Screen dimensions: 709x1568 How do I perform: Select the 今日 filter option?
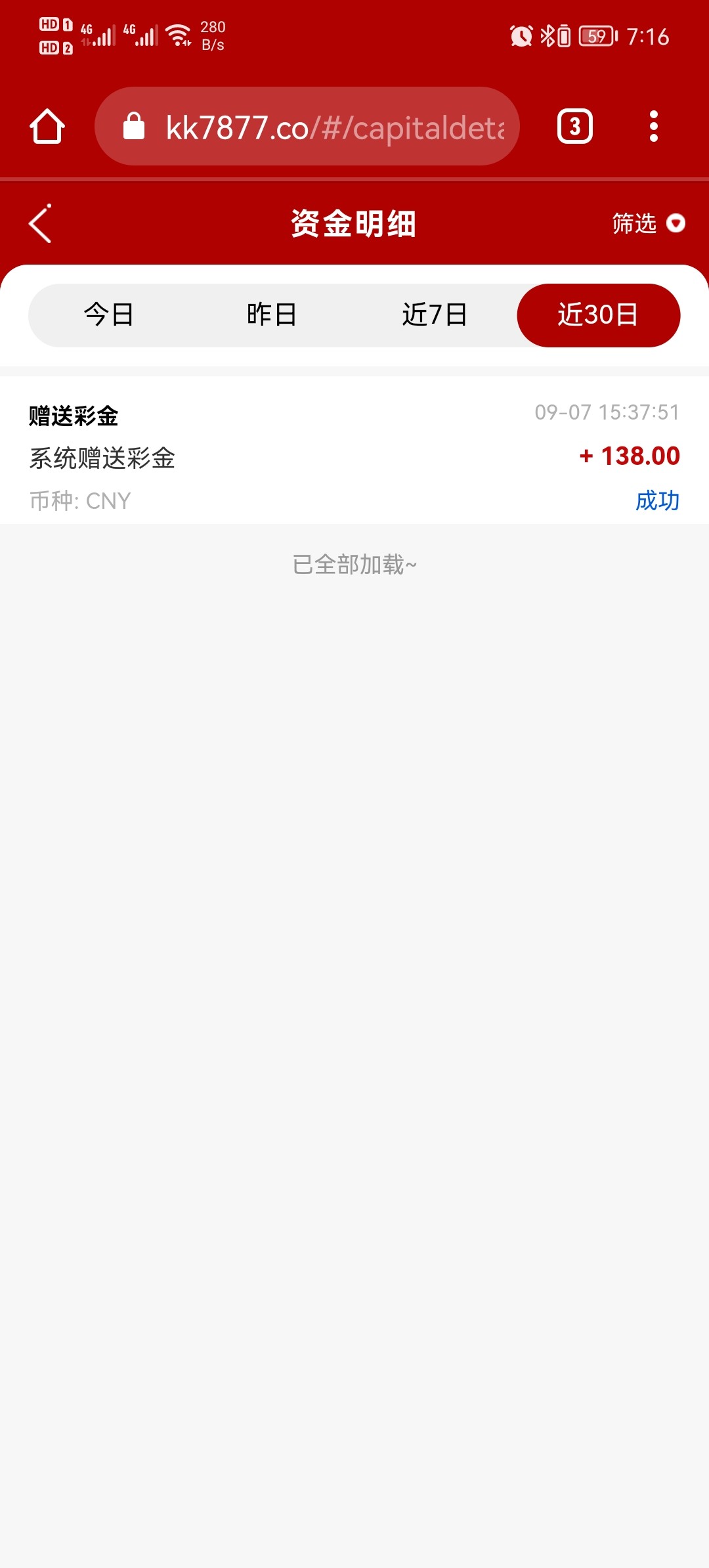109,315
